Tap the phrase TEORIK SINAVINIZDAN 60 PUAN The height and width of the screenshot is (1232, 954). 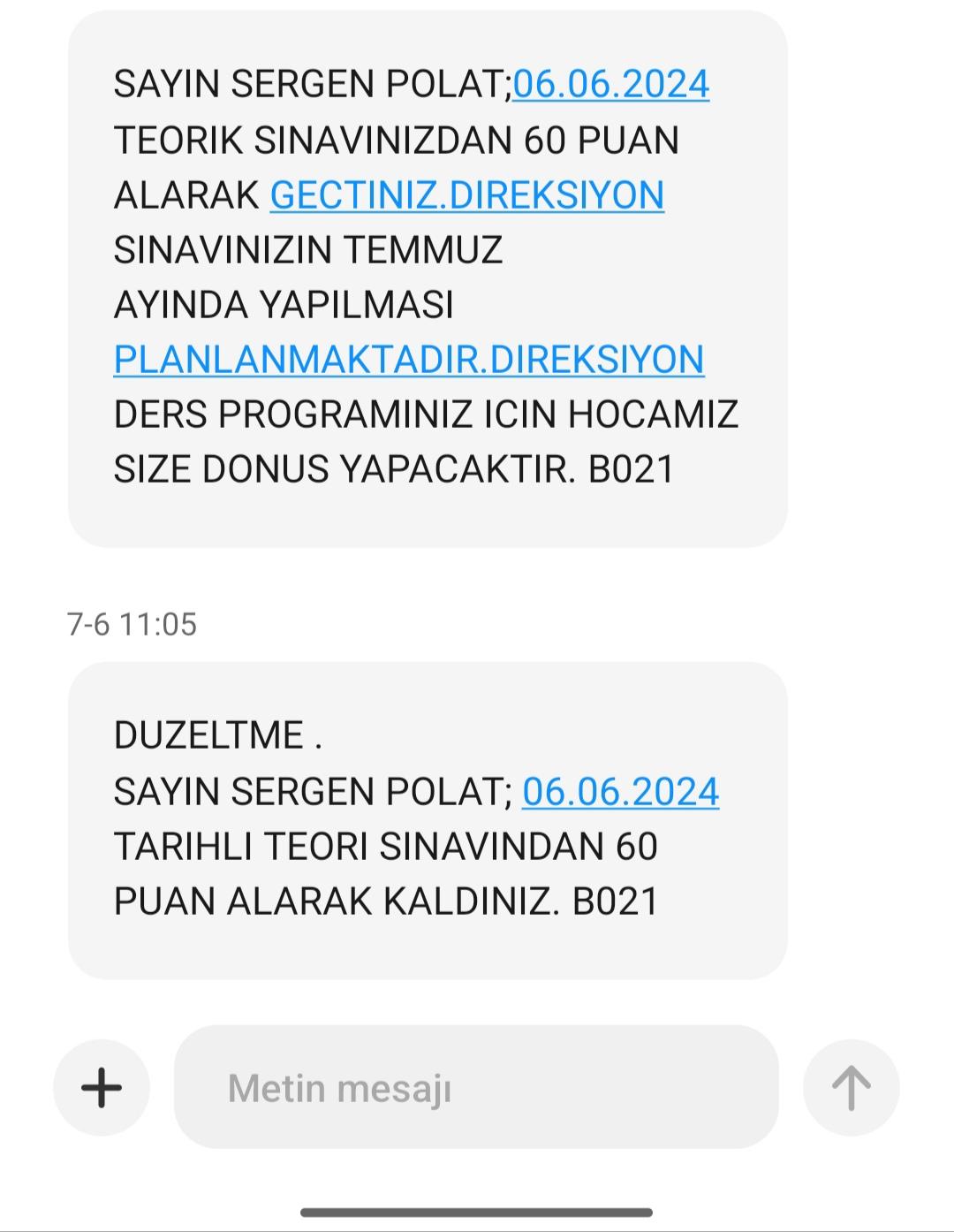point(397,140)
